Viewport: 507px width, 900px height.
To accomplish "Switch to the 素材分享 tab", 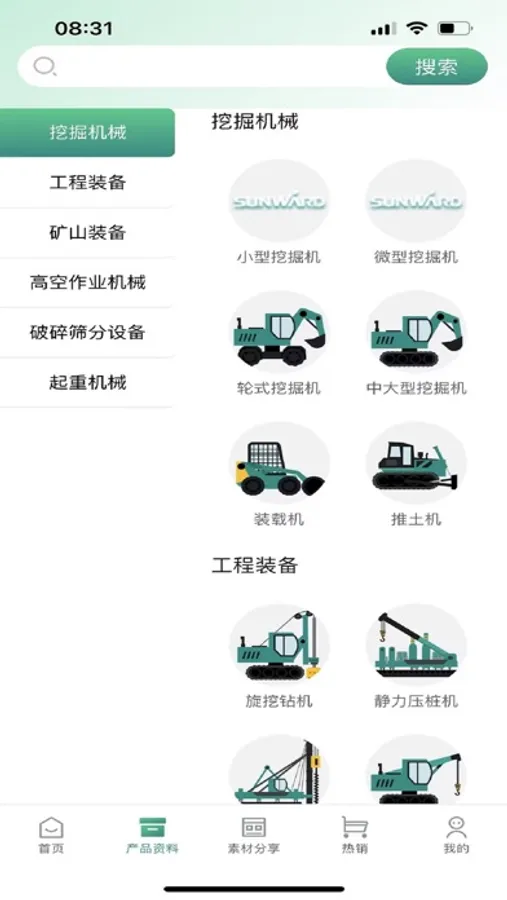I will [x=254, y=836].
